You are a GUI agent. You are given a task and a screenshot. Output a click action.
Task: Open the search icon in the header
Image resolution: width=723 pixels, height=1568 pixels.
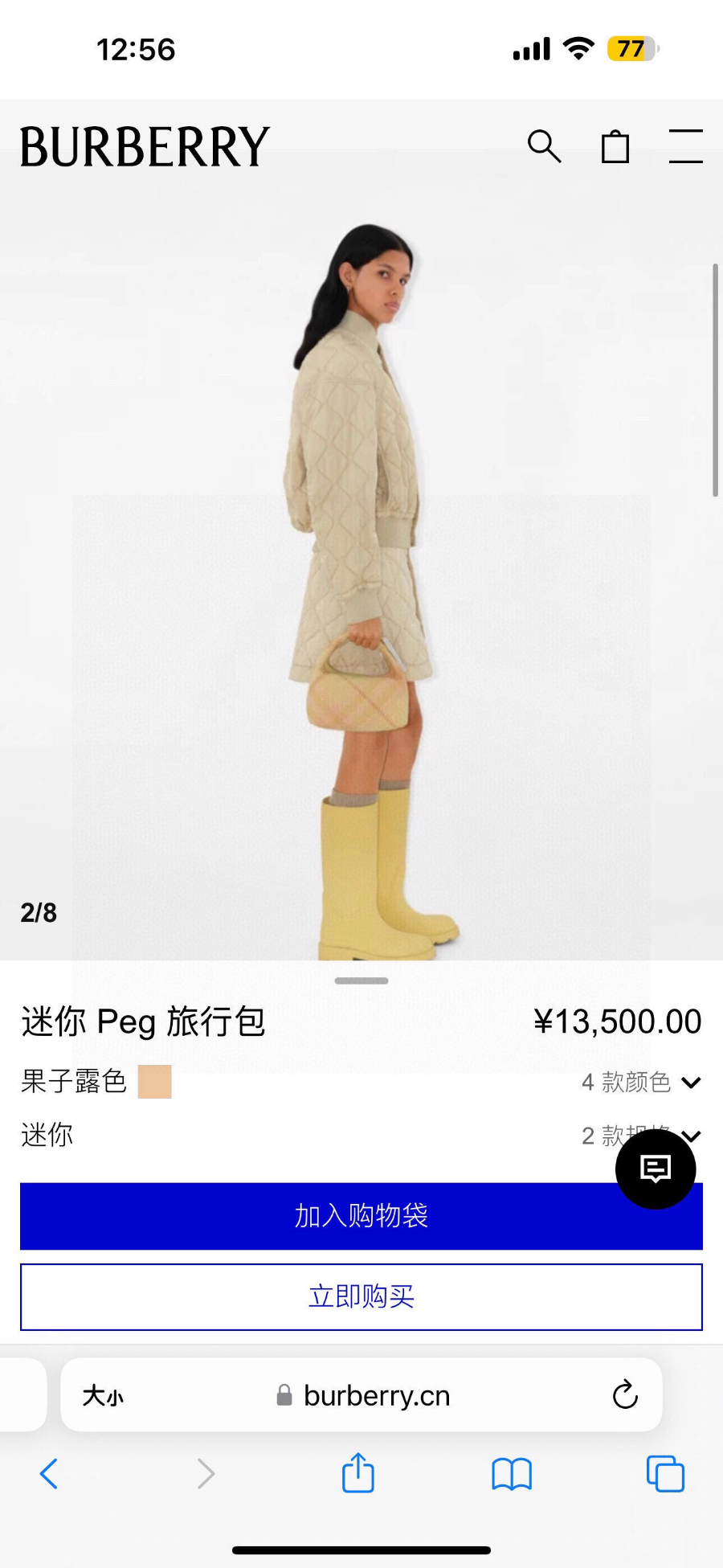tap(544, 146)
